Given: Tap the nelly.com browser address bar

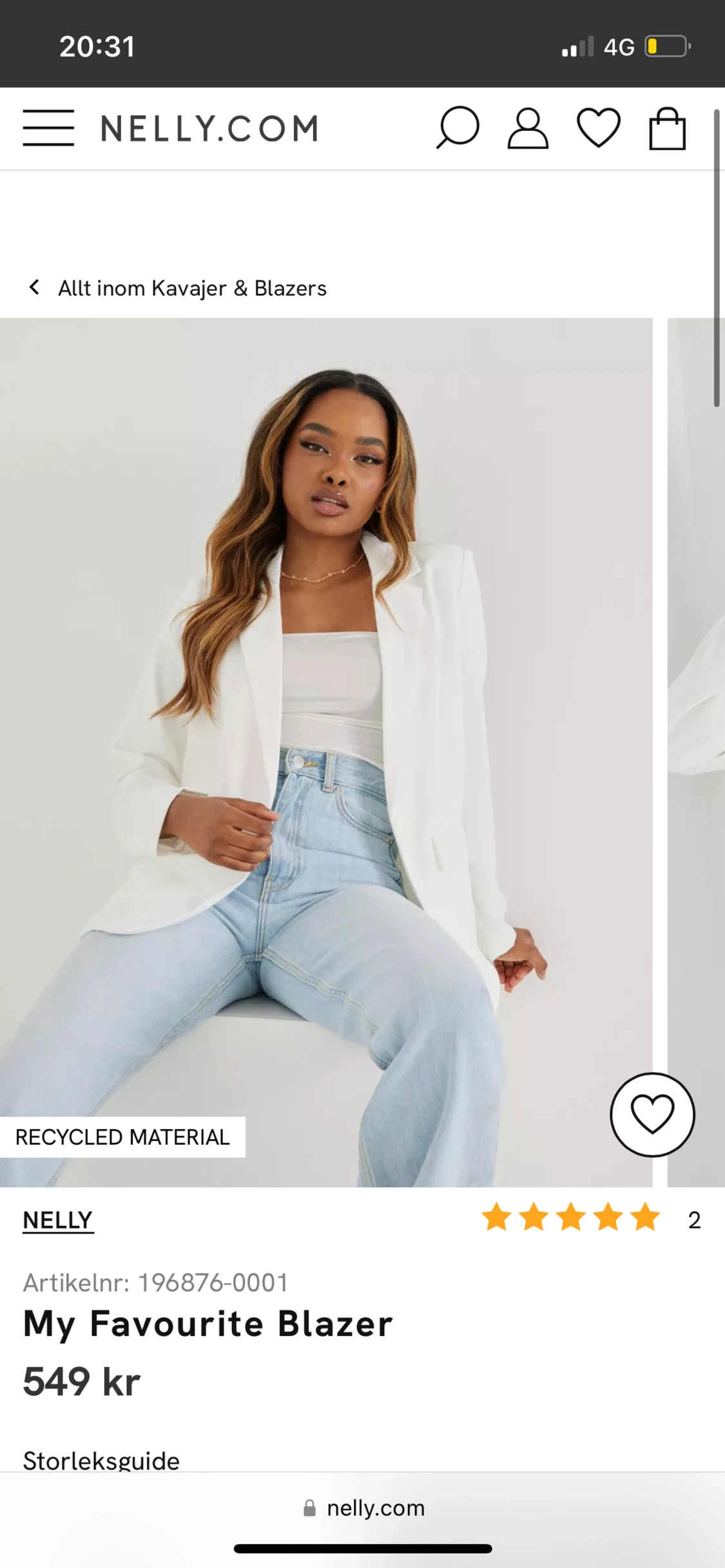Looking at the screenshot, I should pos(364,1508).
